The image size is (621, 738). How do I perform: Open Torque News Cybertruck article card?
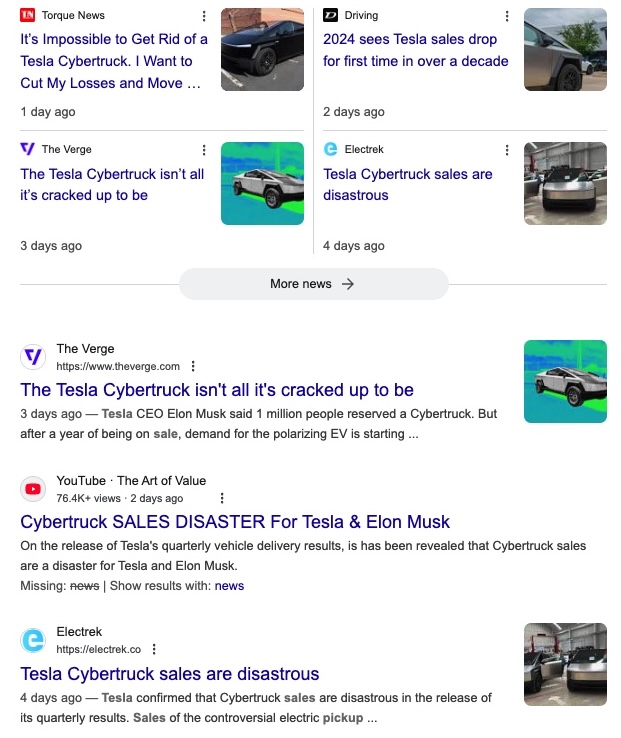(114, 61)
